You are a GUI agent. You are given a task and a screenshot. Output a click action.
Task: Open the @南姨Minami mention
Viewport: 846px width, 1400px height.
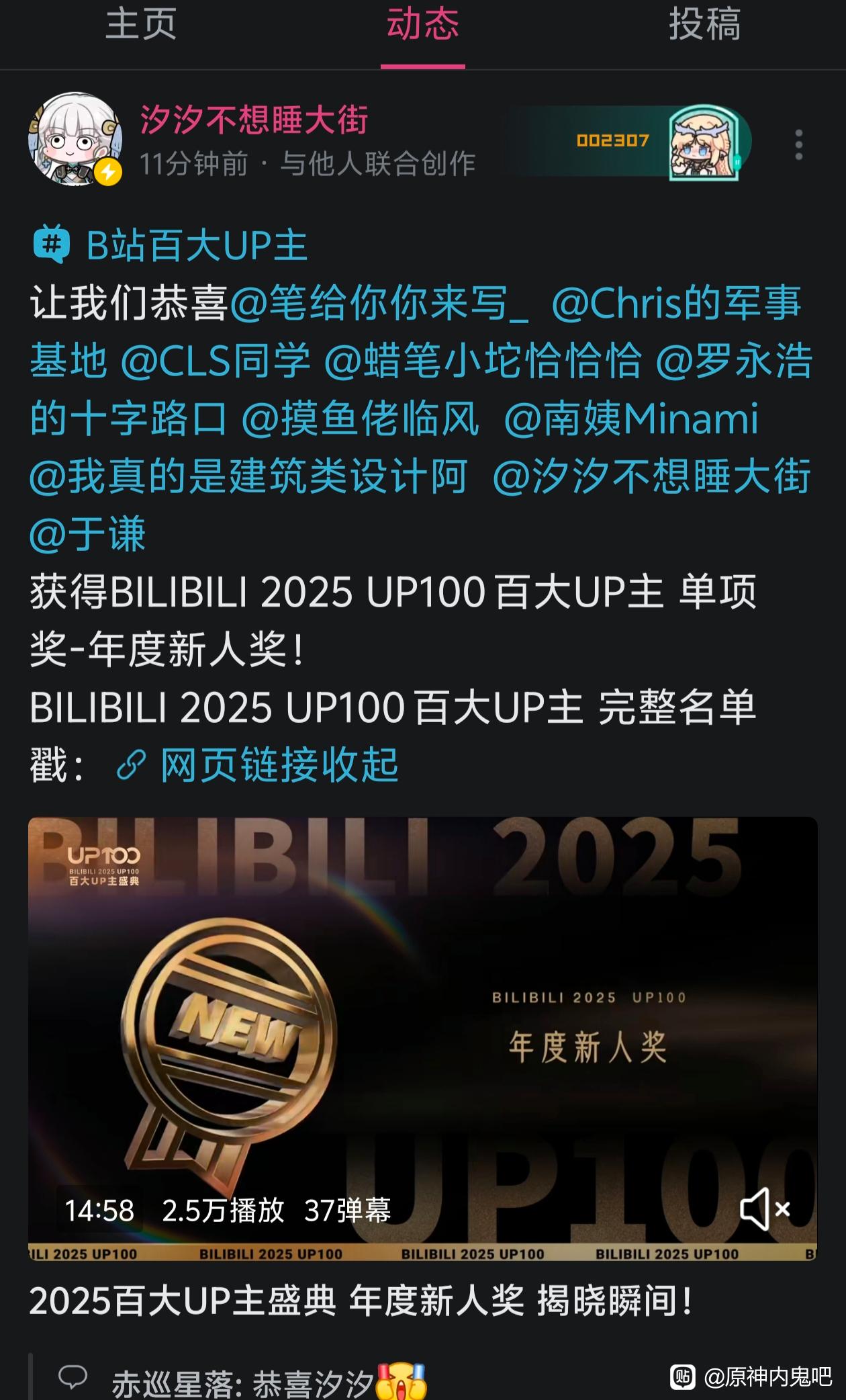631,419
